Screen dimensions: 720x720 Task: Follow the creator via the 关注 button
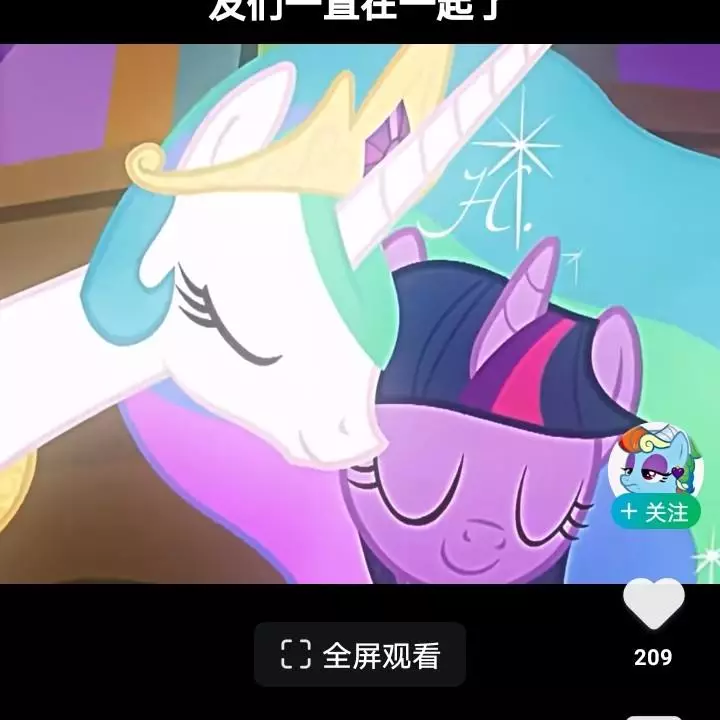[655, 513]
